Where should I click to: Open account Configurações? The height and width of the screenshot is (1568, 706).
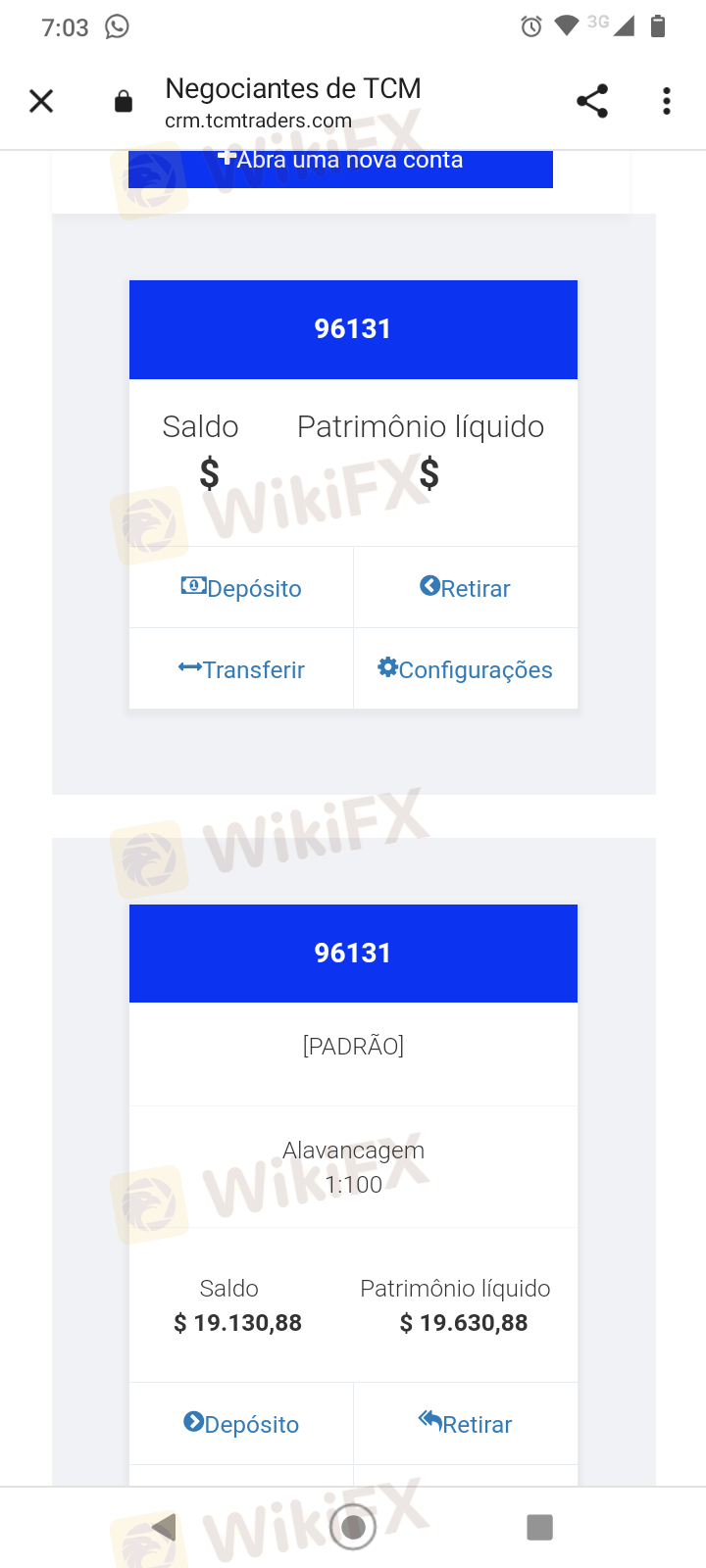(x=465, y=669)
